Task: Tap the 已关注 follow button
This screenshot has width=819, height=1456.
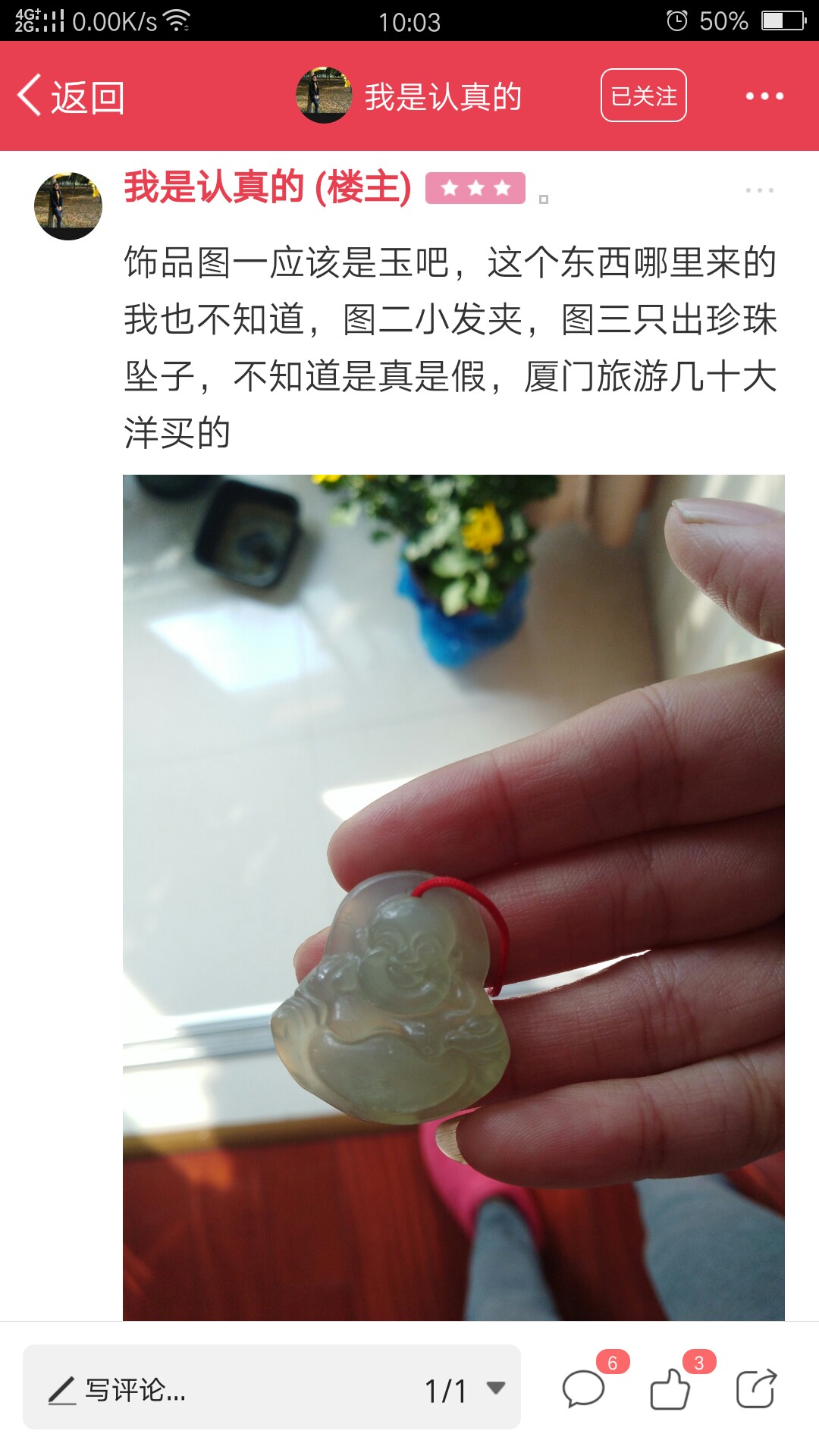Action: (643, 96)
